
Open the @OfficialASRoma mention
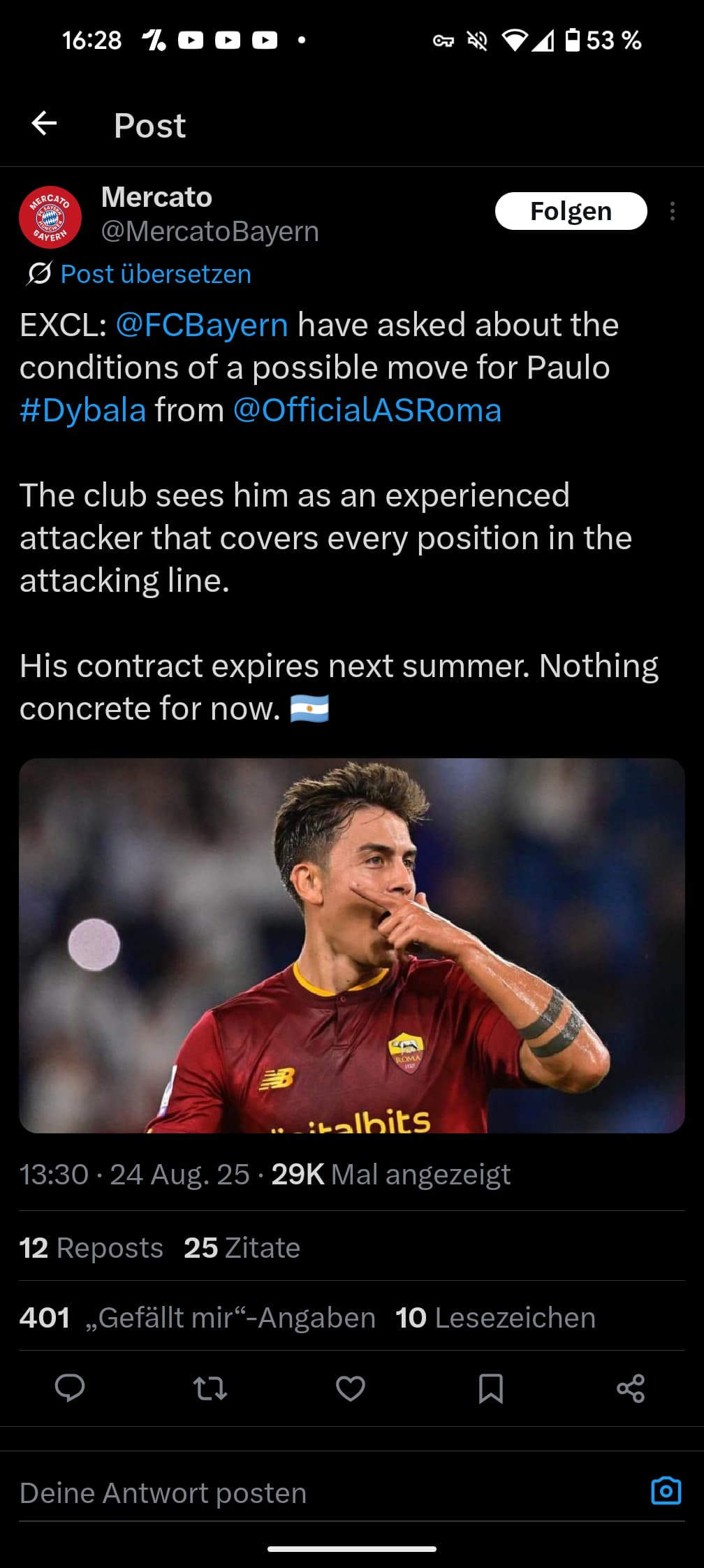point(367,410)
